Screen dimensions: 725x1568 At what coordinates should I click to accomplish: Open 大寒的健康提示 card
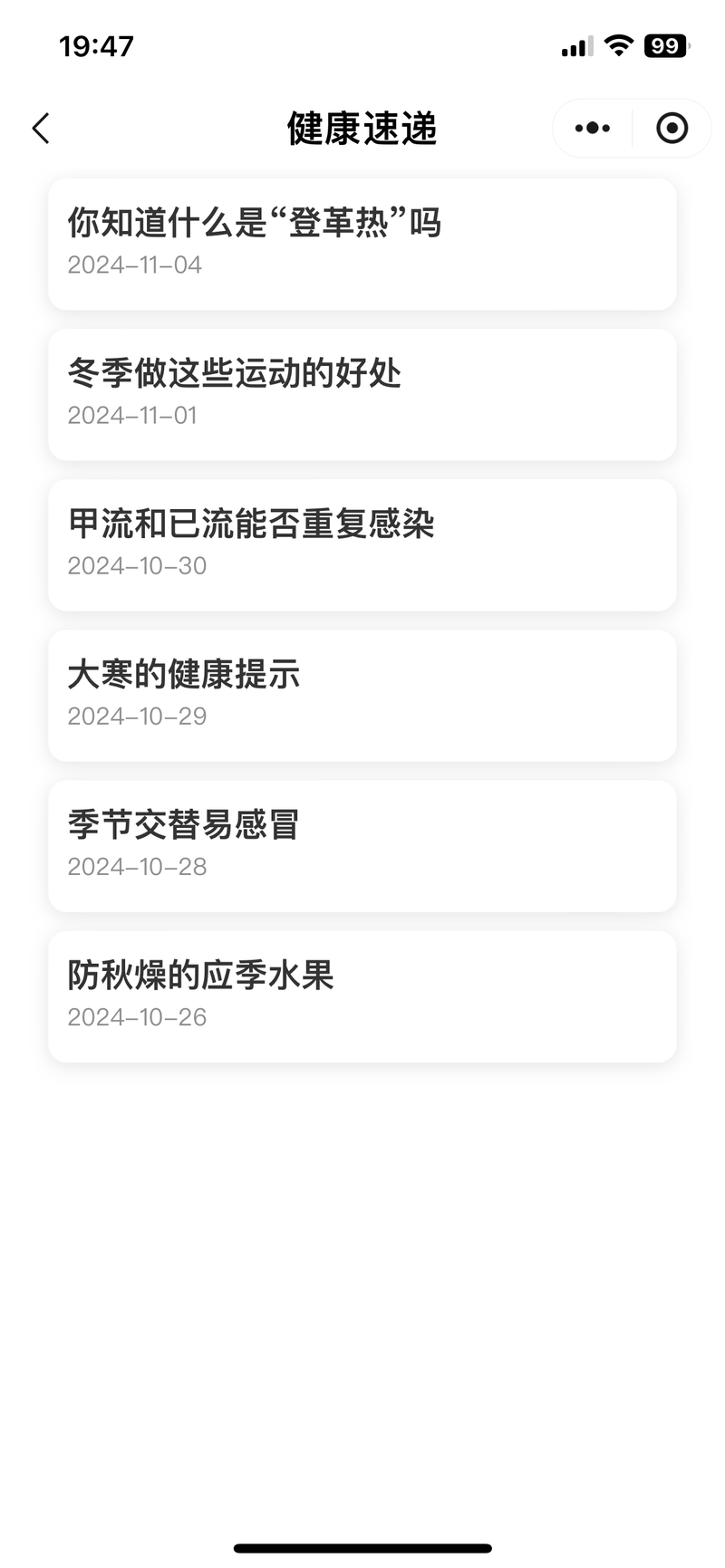click(362, 696)
